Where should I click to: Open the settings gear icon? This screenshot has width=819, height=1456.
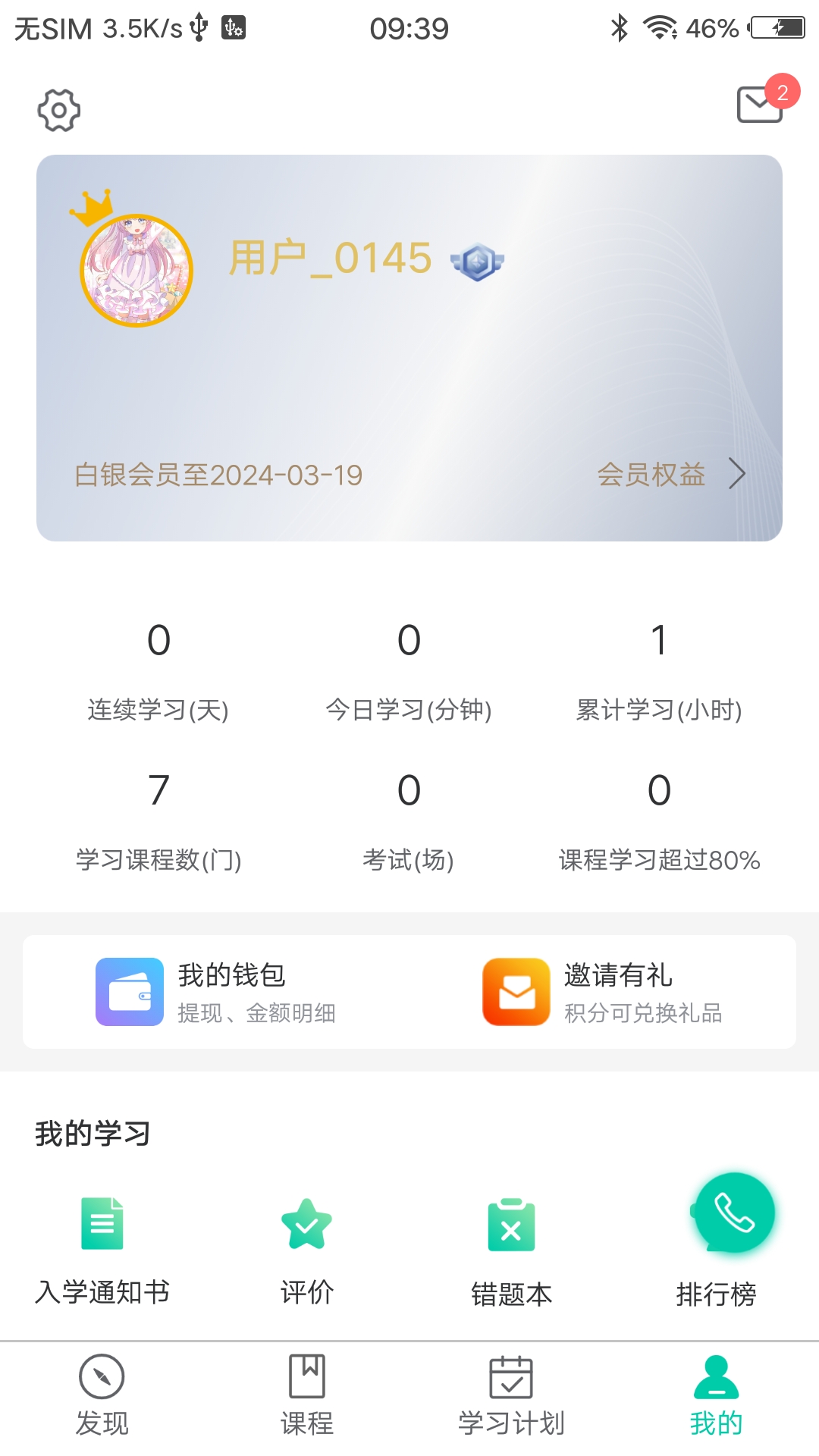[x=58, y=109]
